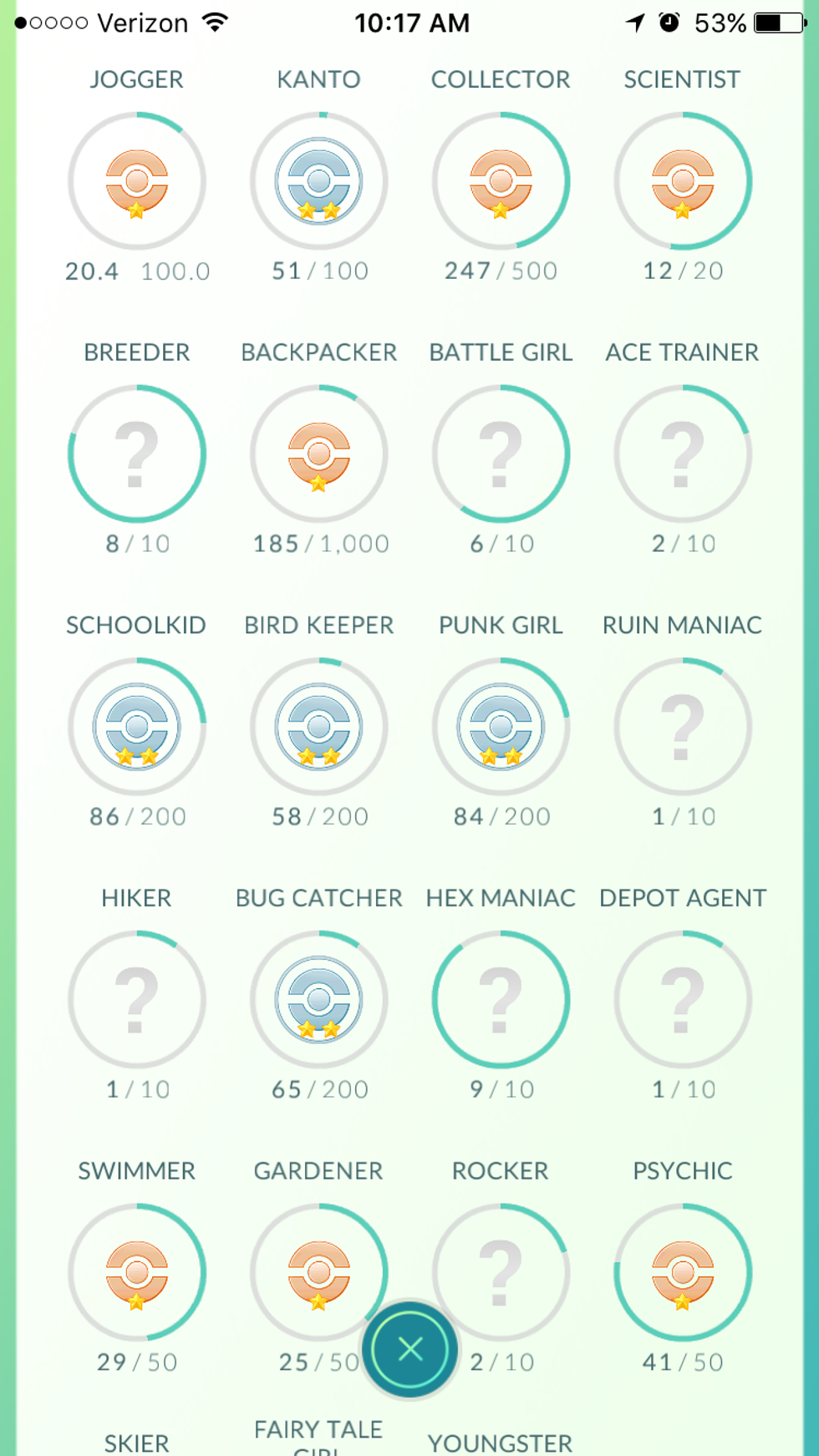This screenshot has height=1456, width=819.
Task: Tap the Breeder medal
Action: coord(137,454)
